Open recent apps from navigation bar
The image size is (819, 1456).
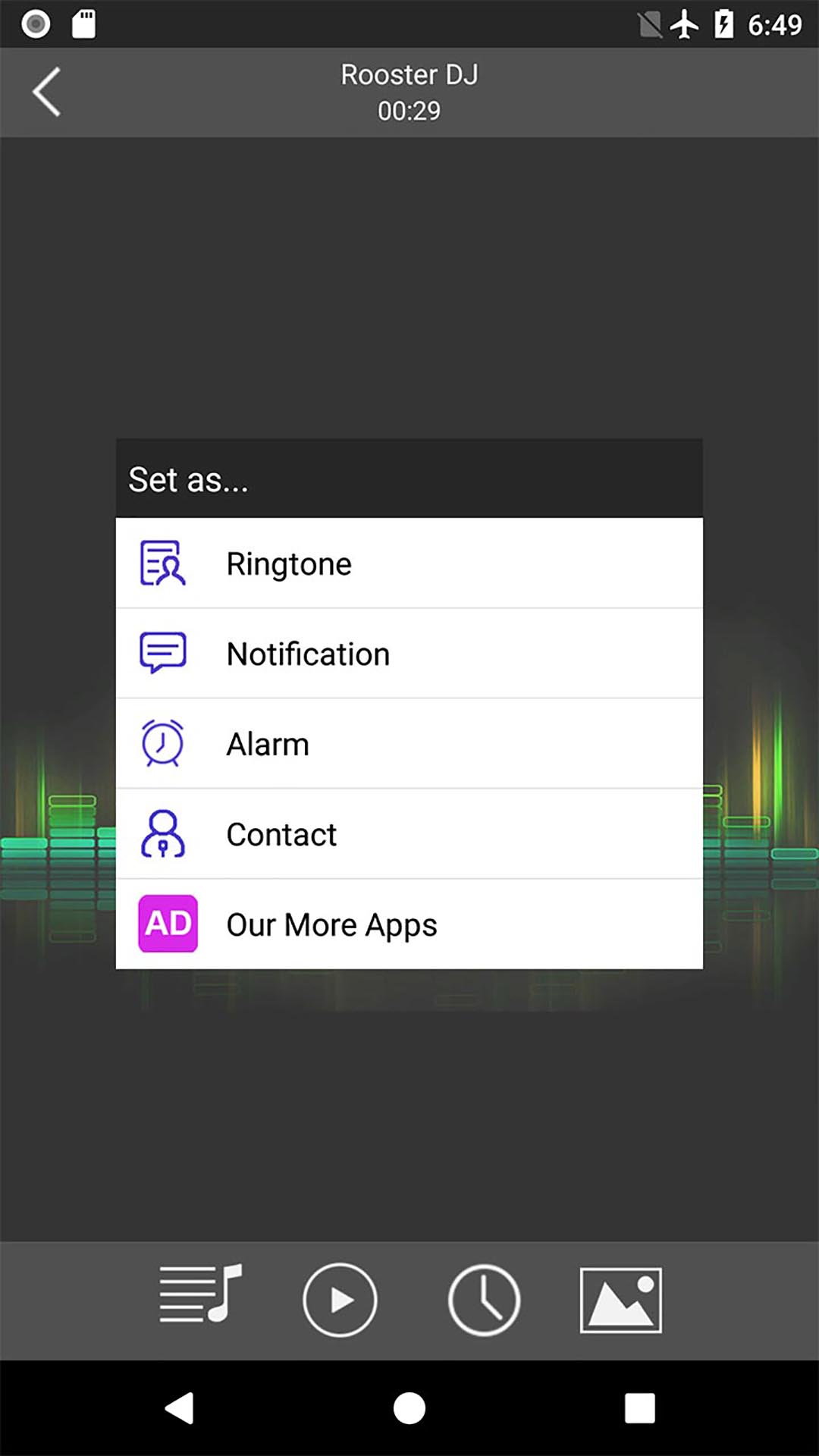639,1408
